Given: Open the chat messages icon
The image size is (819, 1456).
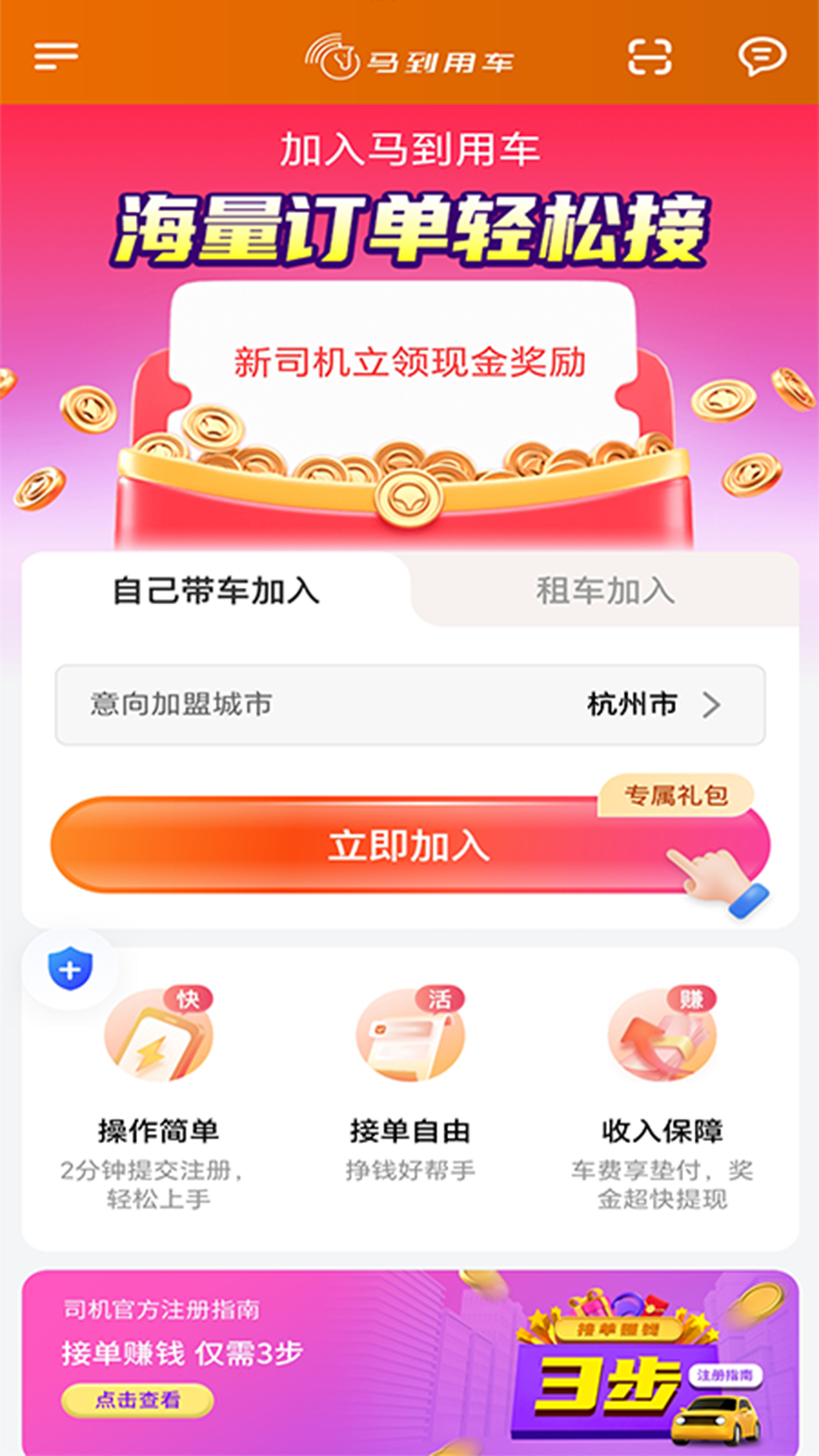Looking at the screenshot, I should pyautogui.click(x=762, y=55).
